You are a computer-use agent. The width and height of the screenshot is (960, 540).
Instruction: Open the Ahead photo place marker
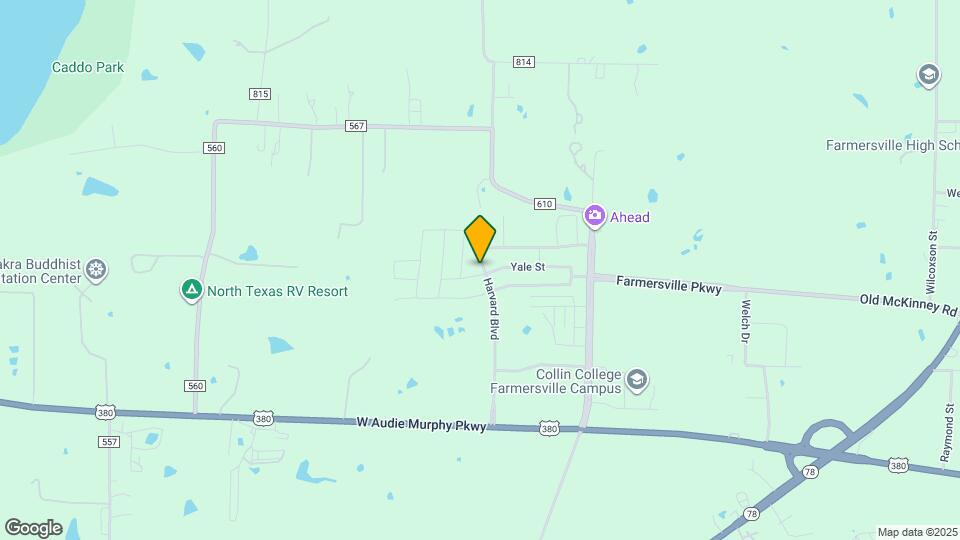[594, 216]
